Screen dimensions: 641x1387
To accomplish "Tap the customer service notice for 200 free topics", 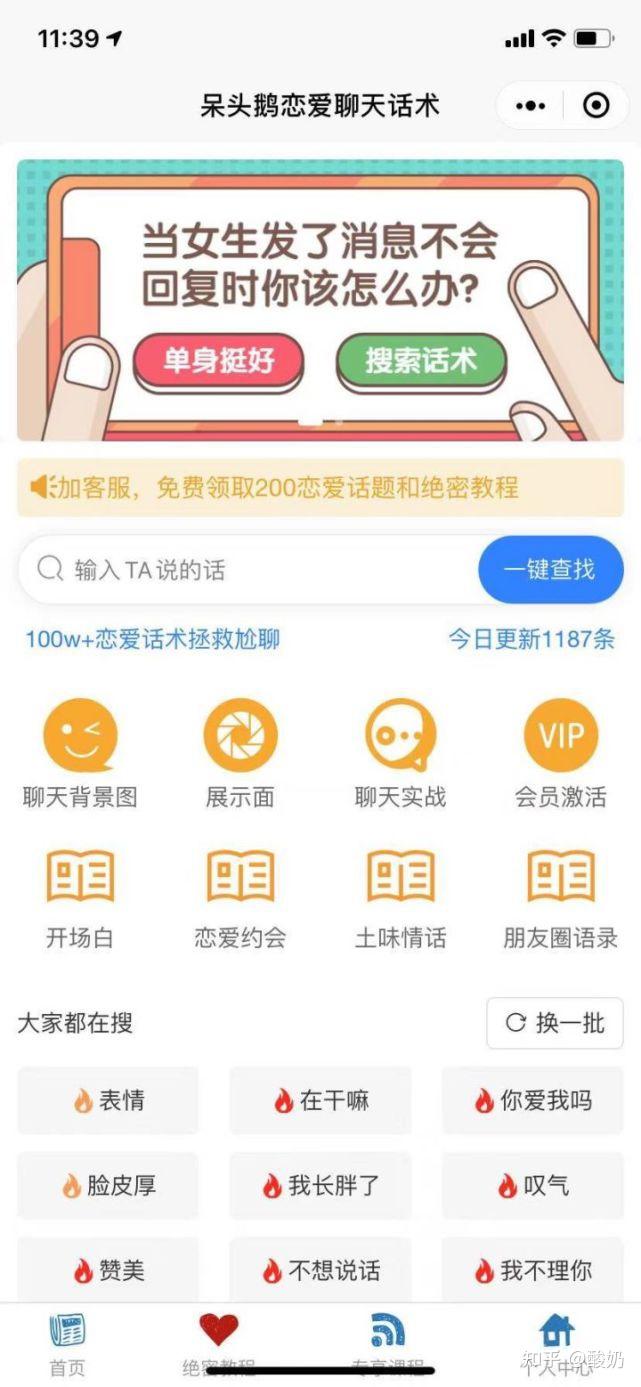I will [x=320, y=488].
